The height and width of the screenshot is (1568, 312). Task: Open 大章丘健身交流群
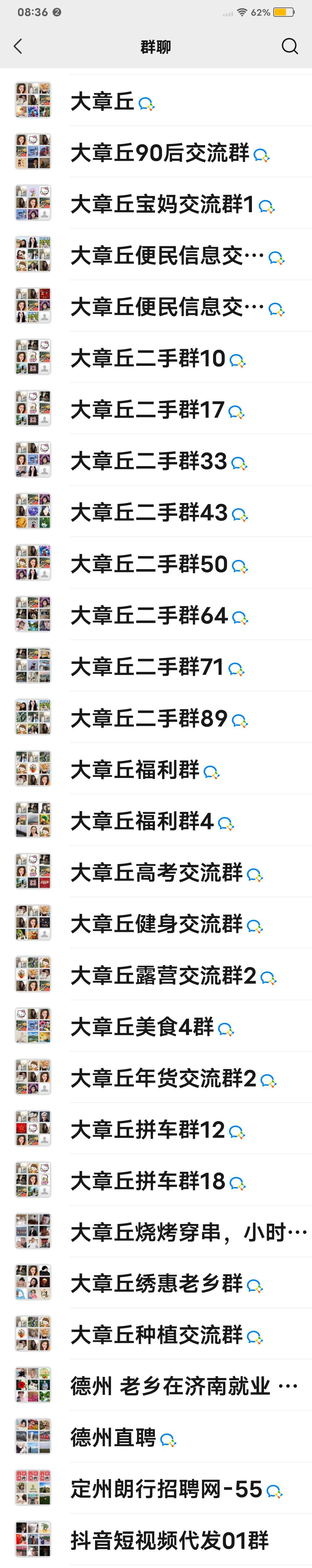pyautogui.click(x=157, y=924)
